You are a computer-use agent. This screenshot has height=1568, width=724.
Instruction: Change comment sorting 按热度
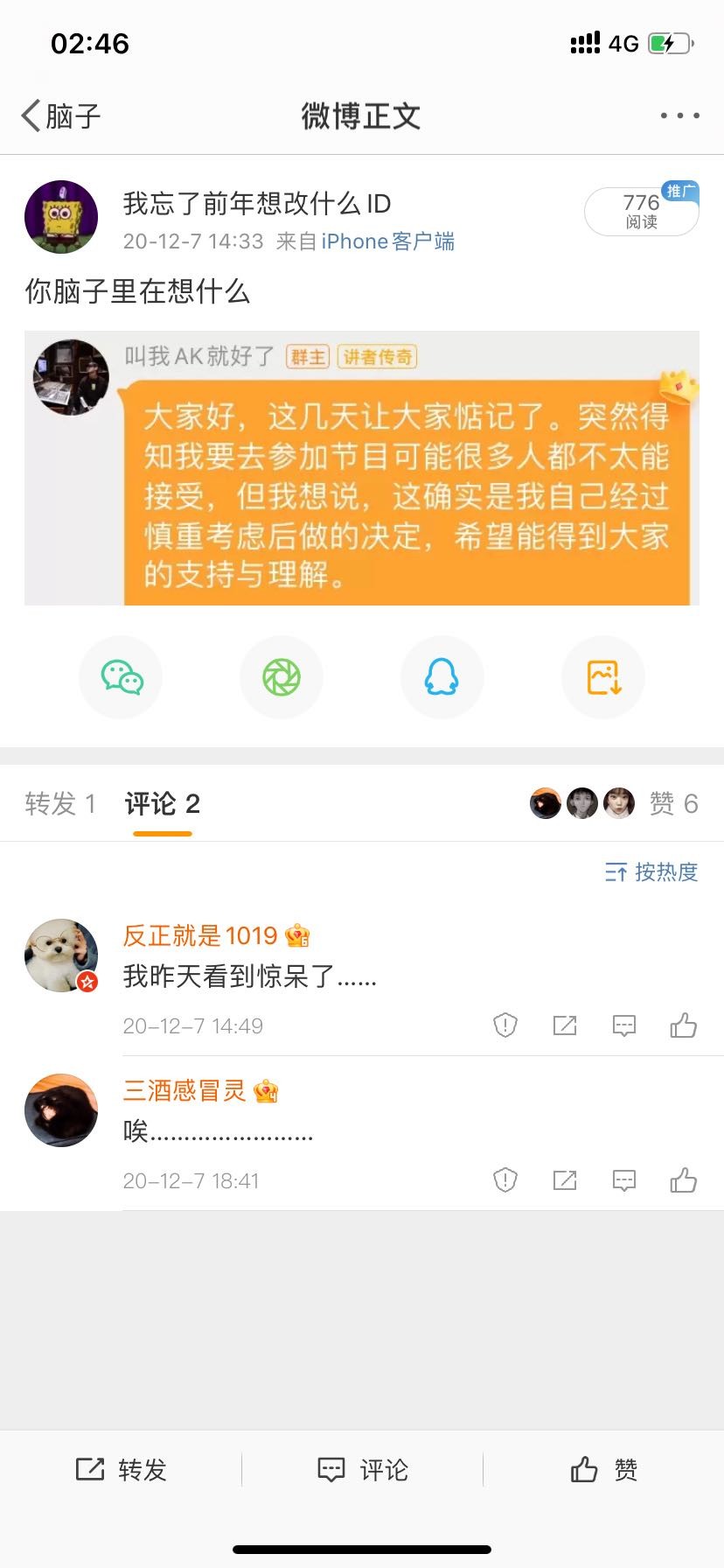pos(651,871)
